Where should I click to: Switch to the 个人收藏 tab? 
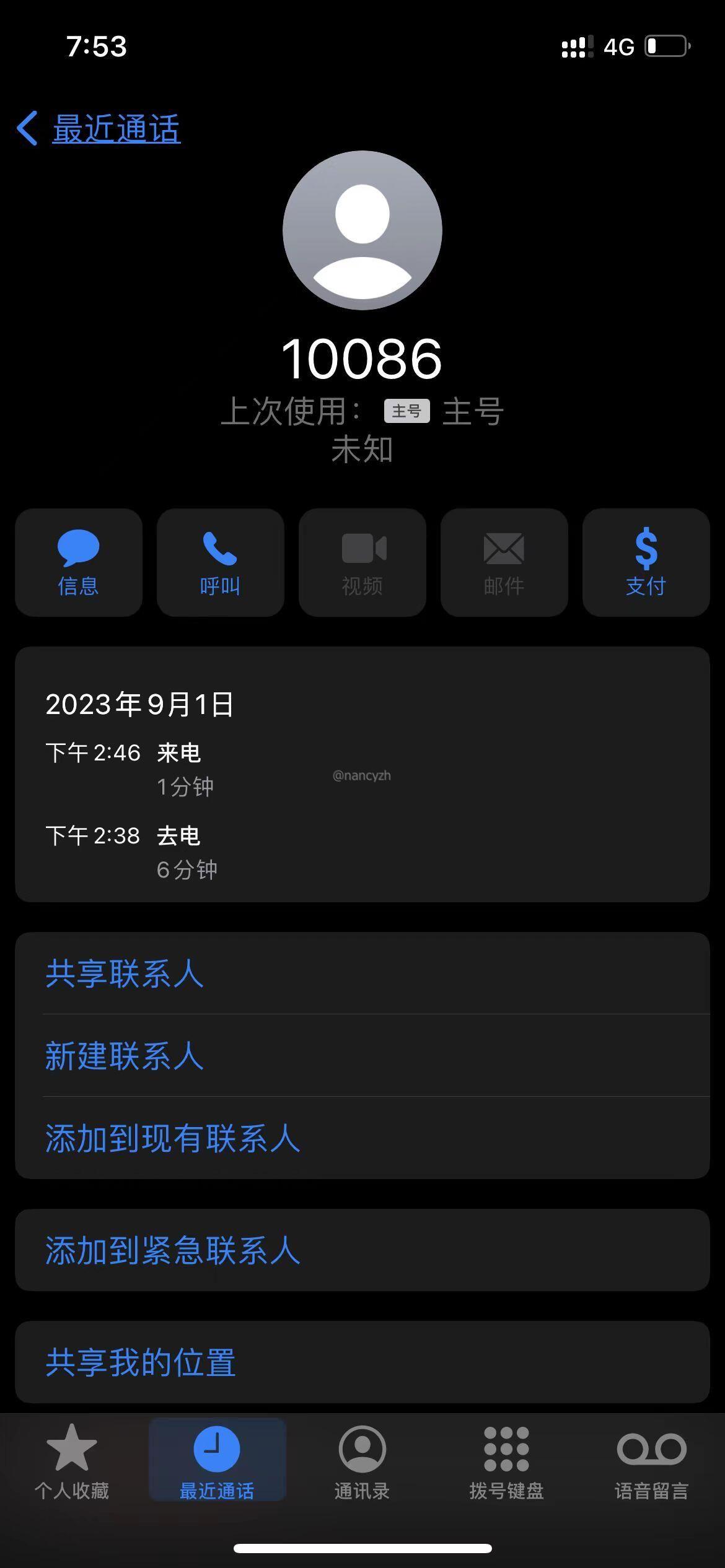pyautogui.click(x=72, y=1461)
